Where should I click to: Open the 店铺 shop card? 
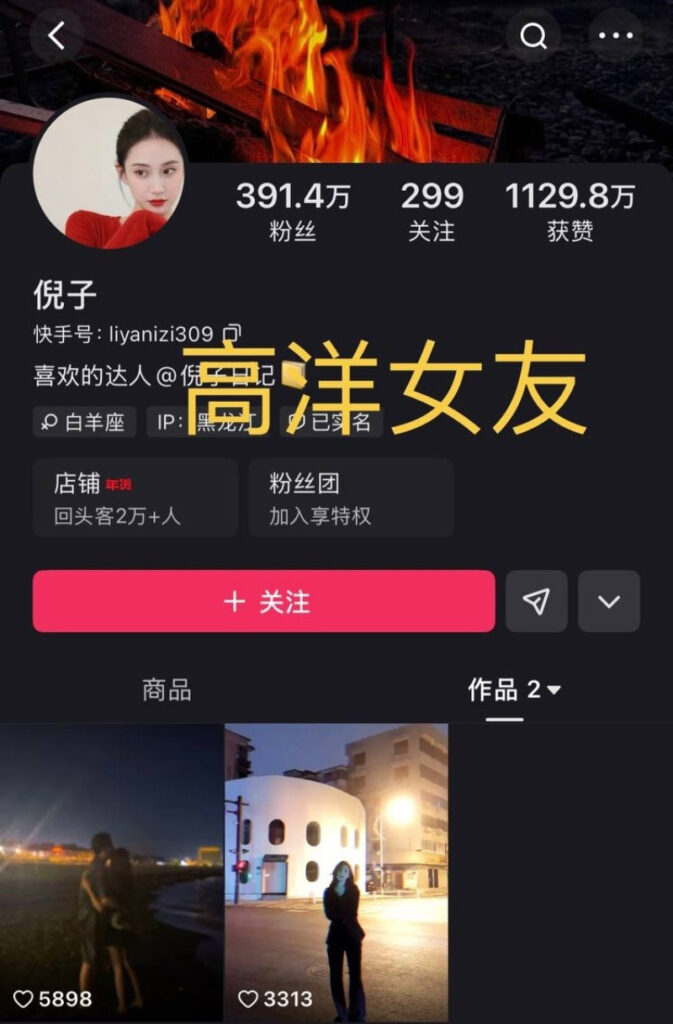tap(135, 498)
